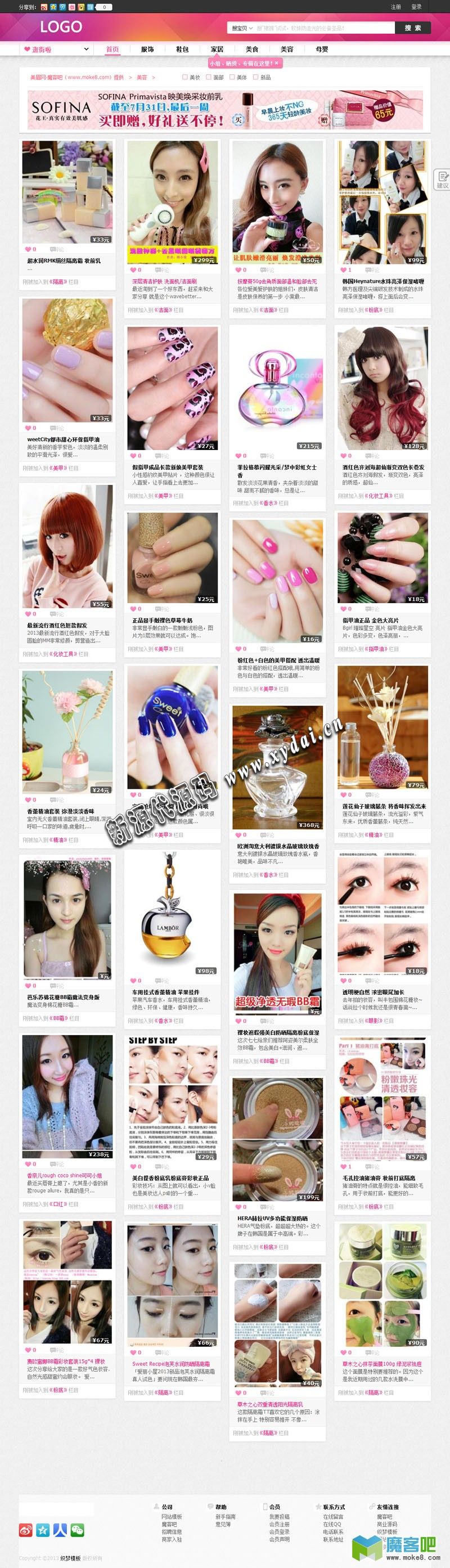Like the weetCity都市甜心环保指甲油 item
This screenshot has height=1568, width=450.
pos(28,428)
